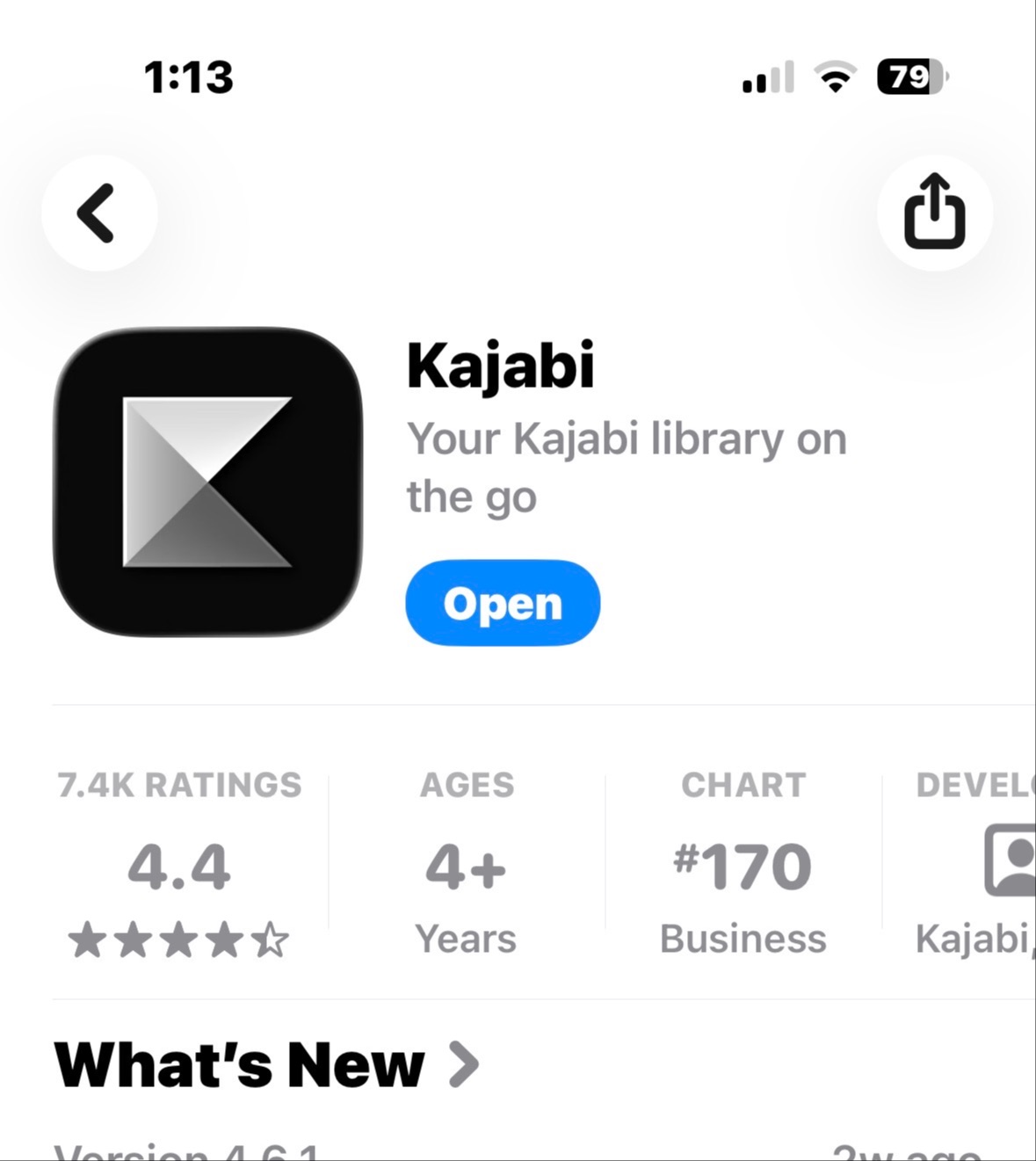Open the #170 Business chart

(x=743, y=867)
